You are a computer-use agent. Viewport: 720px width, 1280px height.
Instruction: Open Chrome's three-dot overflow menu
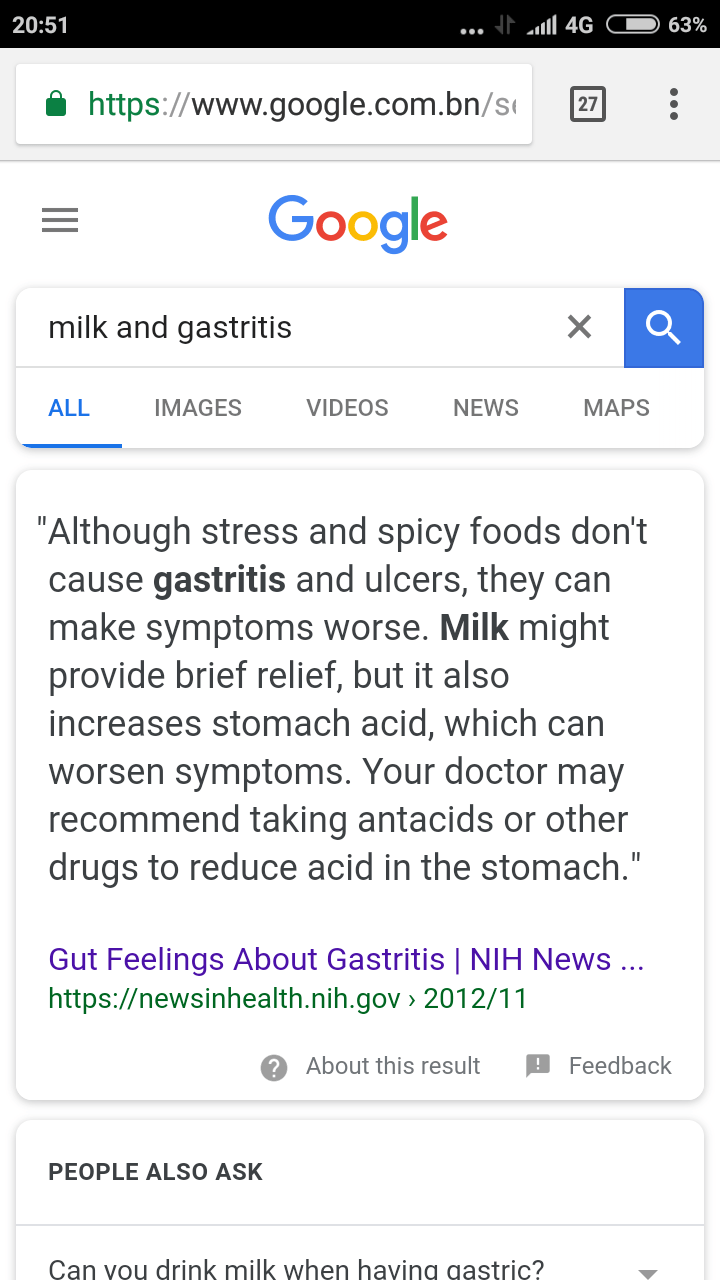[x=674, y=104]
